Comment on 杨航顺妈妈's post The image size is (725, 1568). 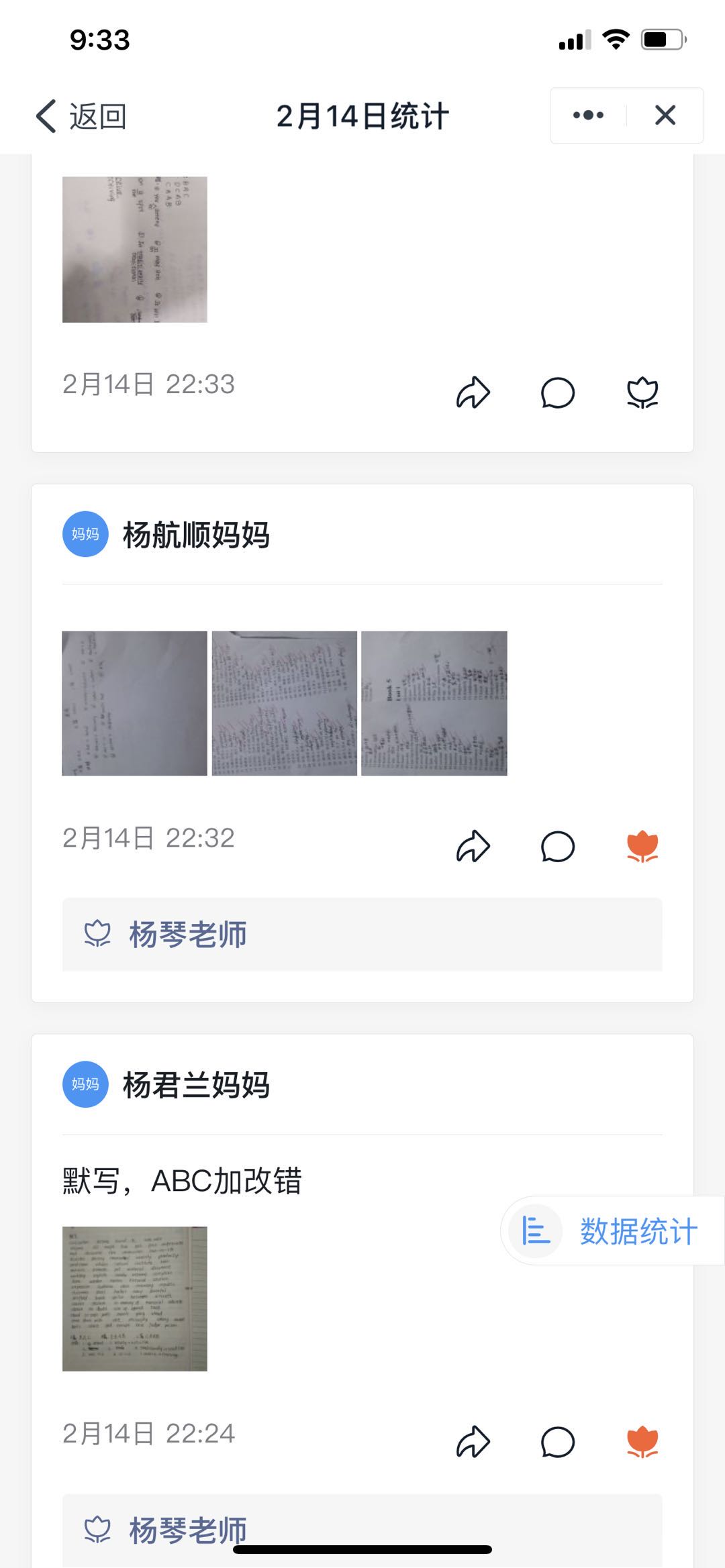click(558, 846)
